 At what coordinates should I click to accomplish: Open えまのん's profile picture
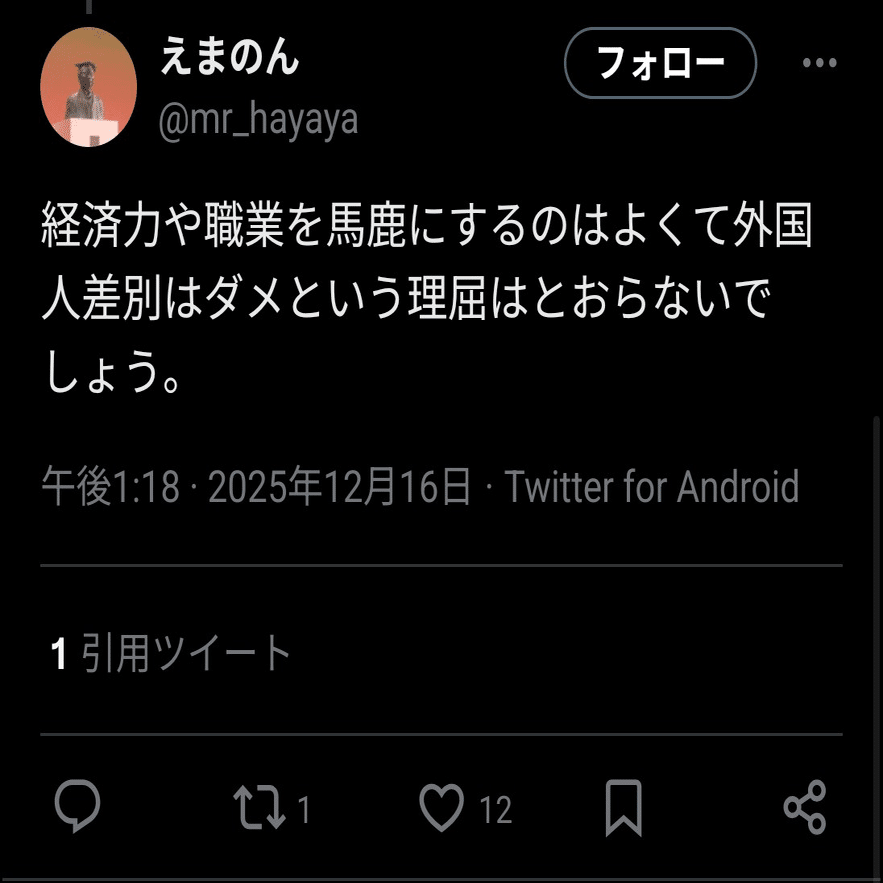click(x=88, y=88)
